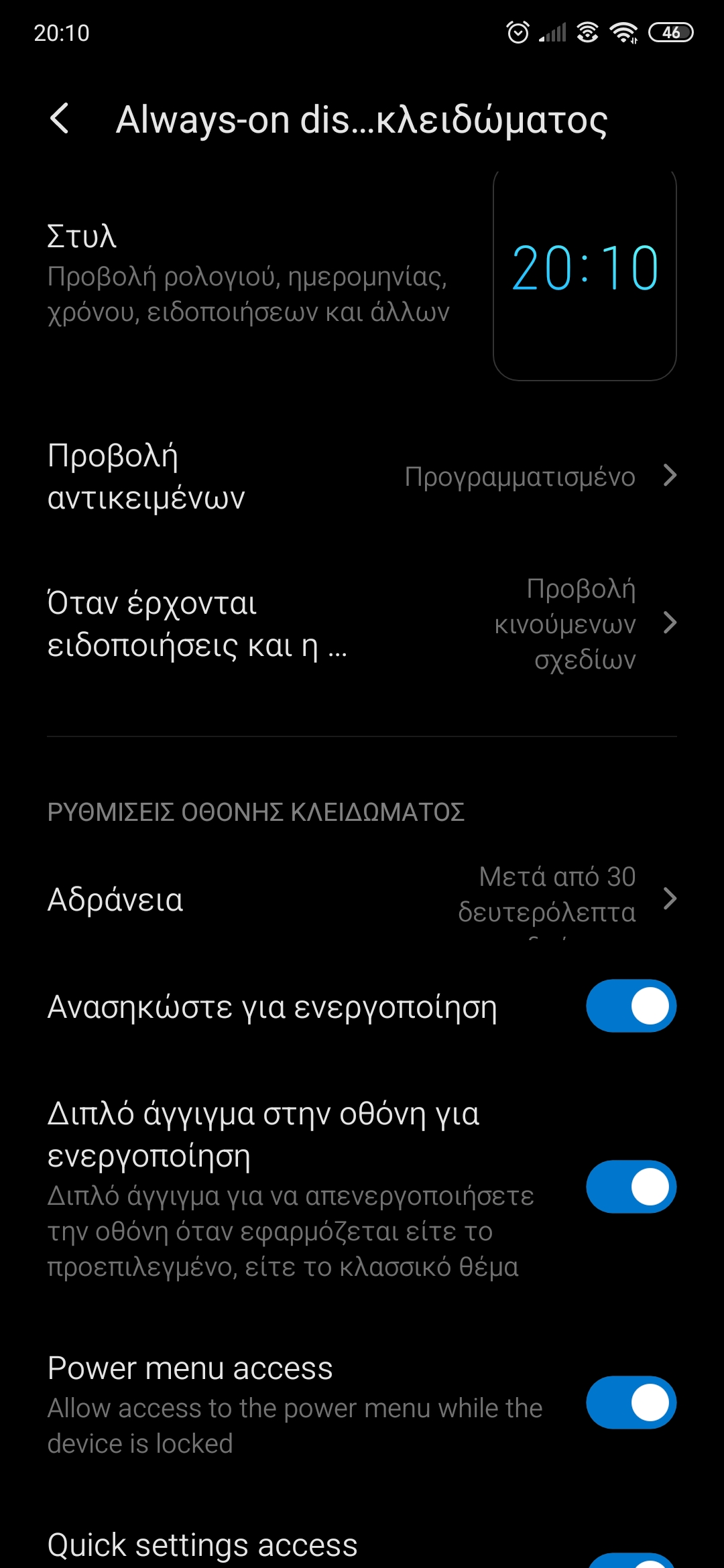Screen dimensions: 724x1568
Task: Turn off Ανασηκώστε για ενεργοποίηση
Action: (631, 1006)
